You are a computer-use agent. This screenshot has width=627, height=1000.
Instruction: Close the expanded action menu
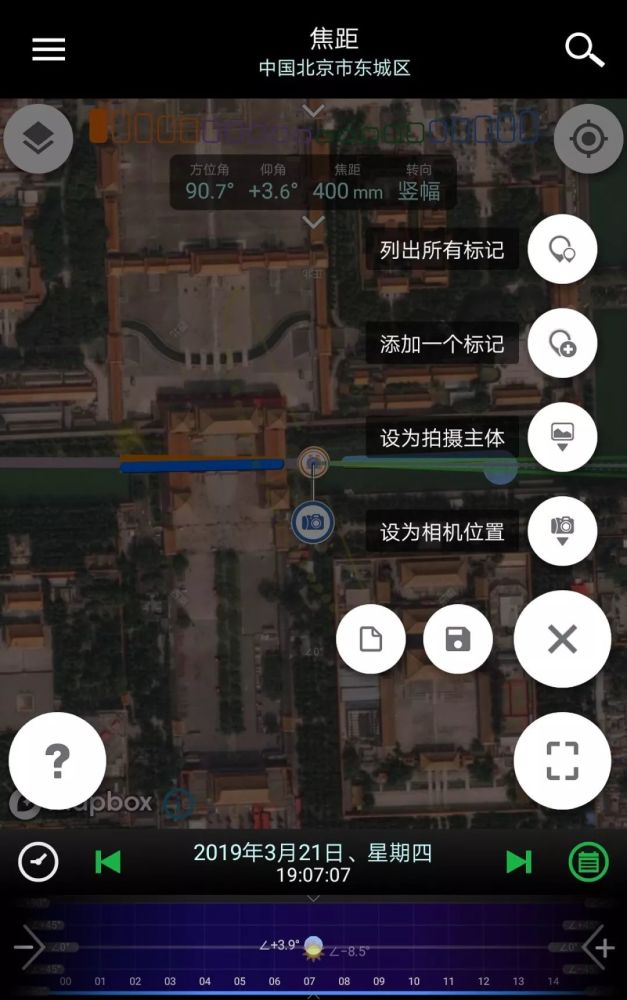(x=562, y=639)
